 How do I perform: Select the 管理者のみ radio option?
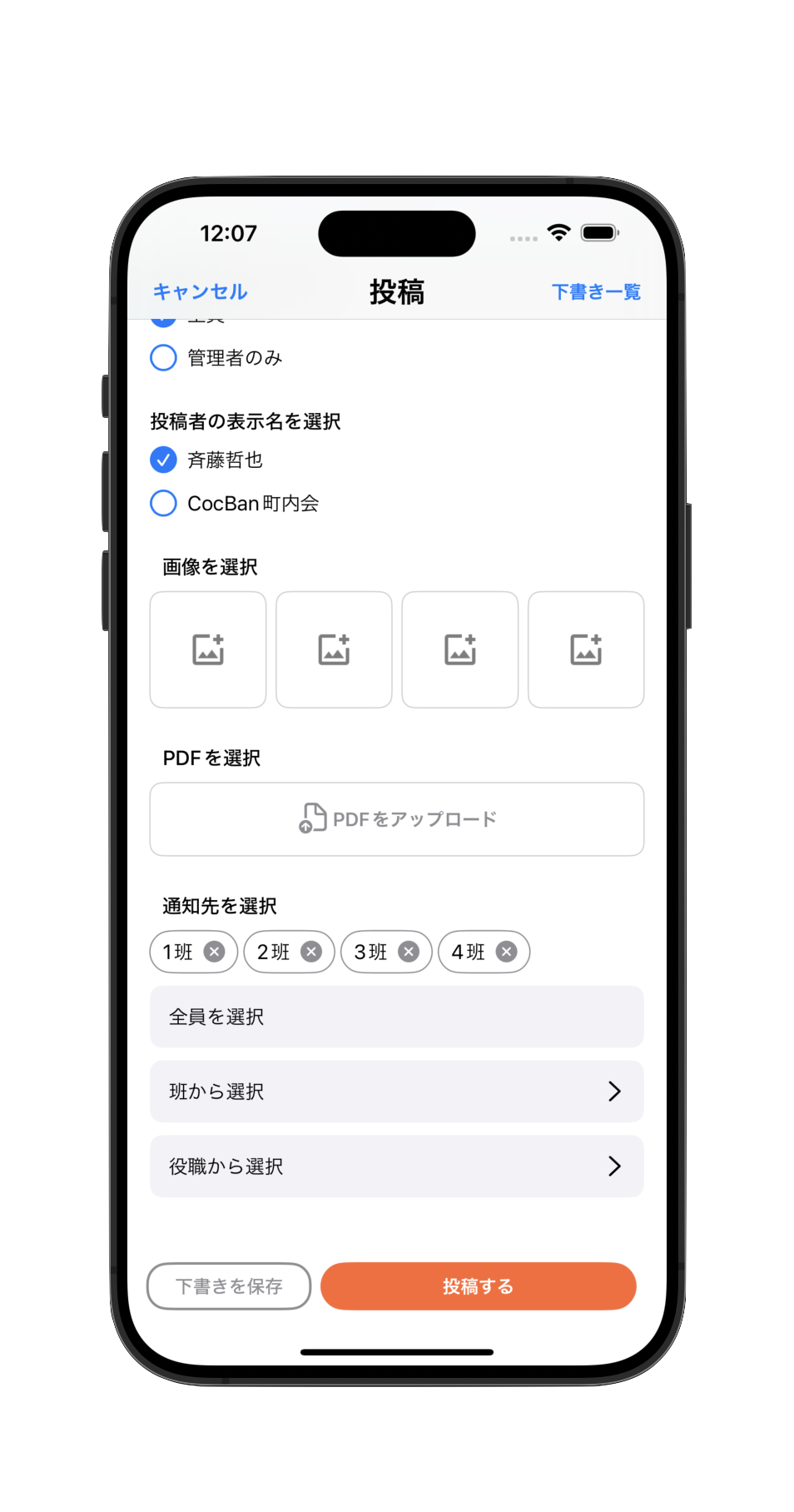[164, 358]
